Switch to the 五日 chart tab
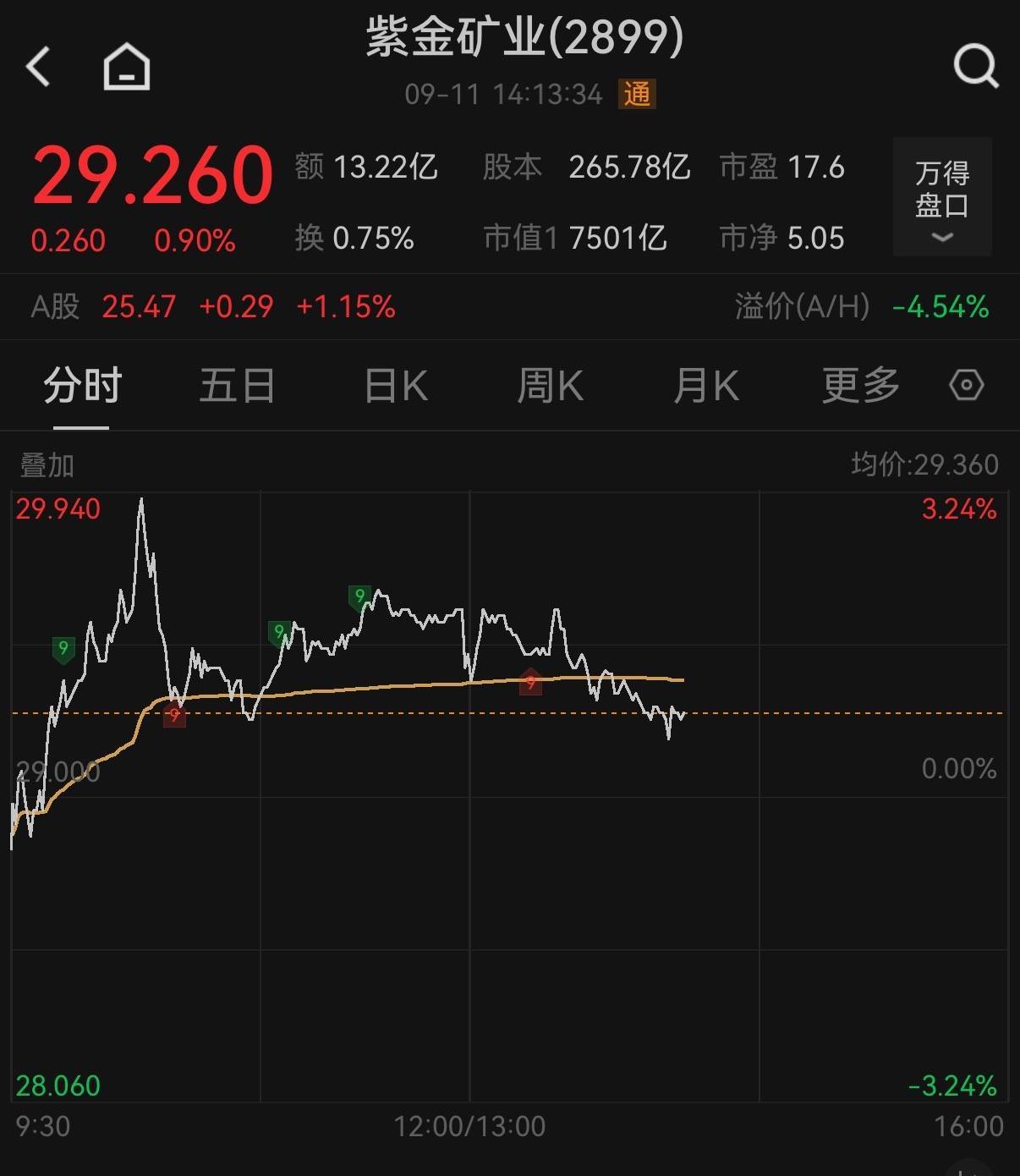This screenshot has width=1020, height=1176. point(237,387)
